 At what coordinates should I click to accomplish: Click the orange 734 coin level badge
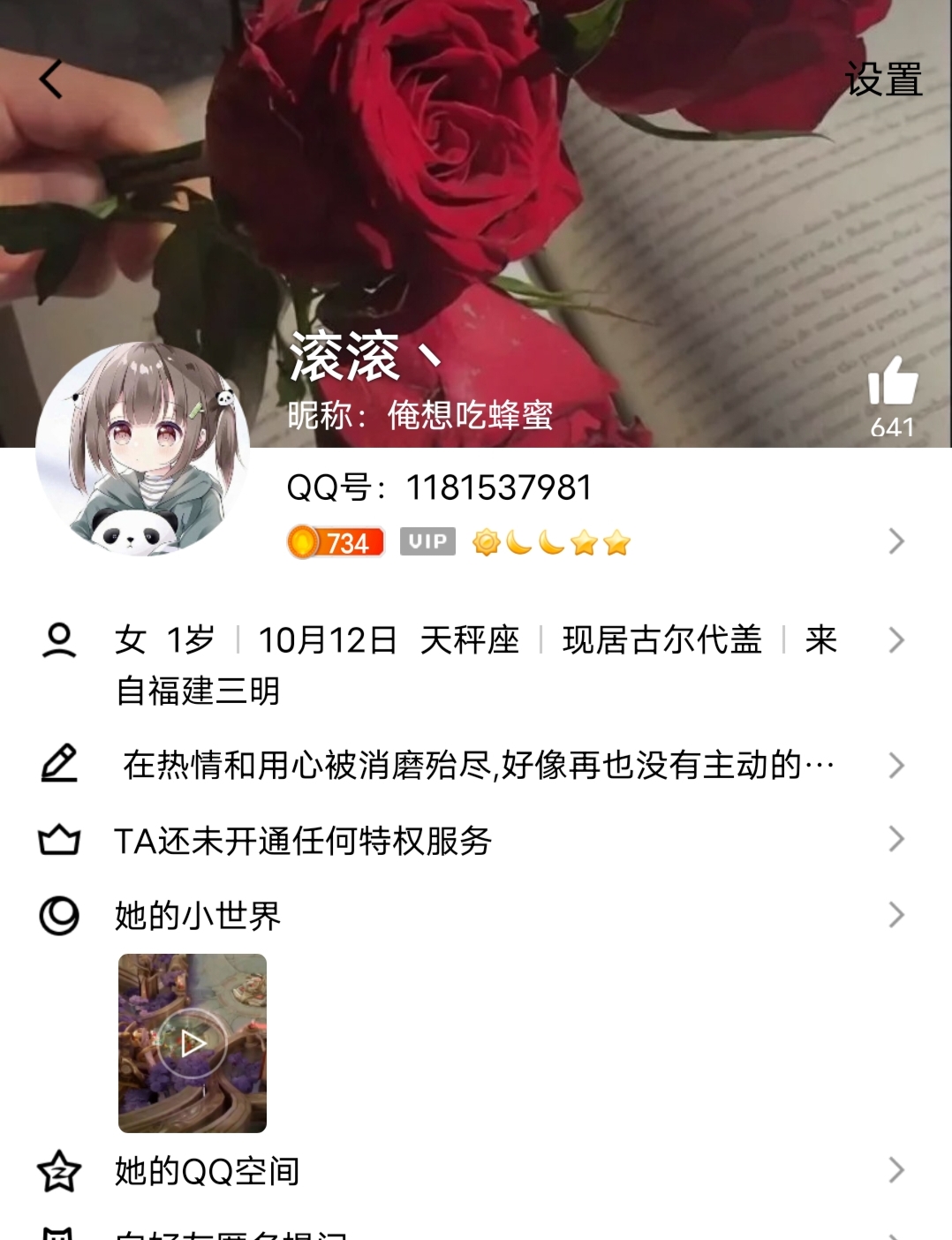[x=334, y=542]
